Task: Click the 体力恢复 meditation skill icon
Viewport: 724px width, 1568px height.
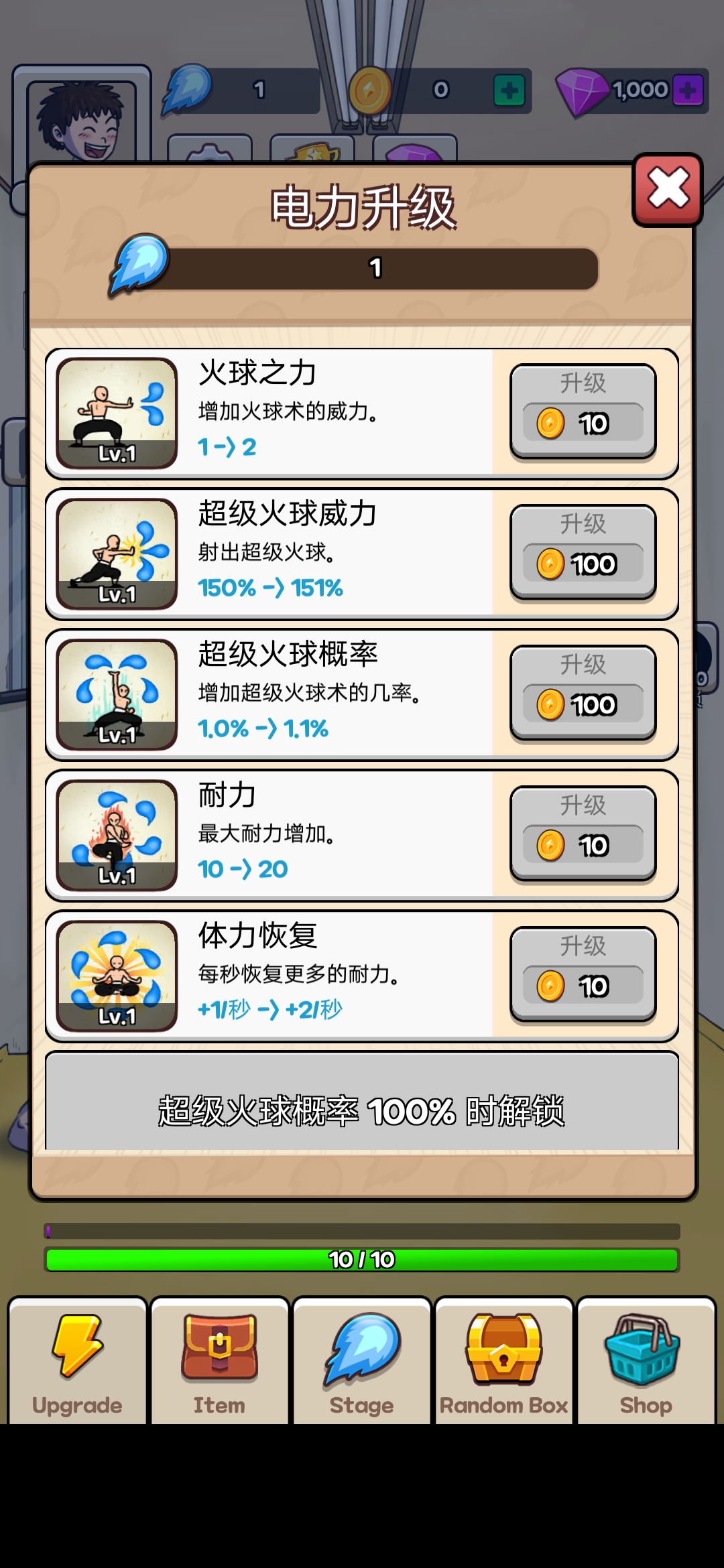Action: pos(116,974)
